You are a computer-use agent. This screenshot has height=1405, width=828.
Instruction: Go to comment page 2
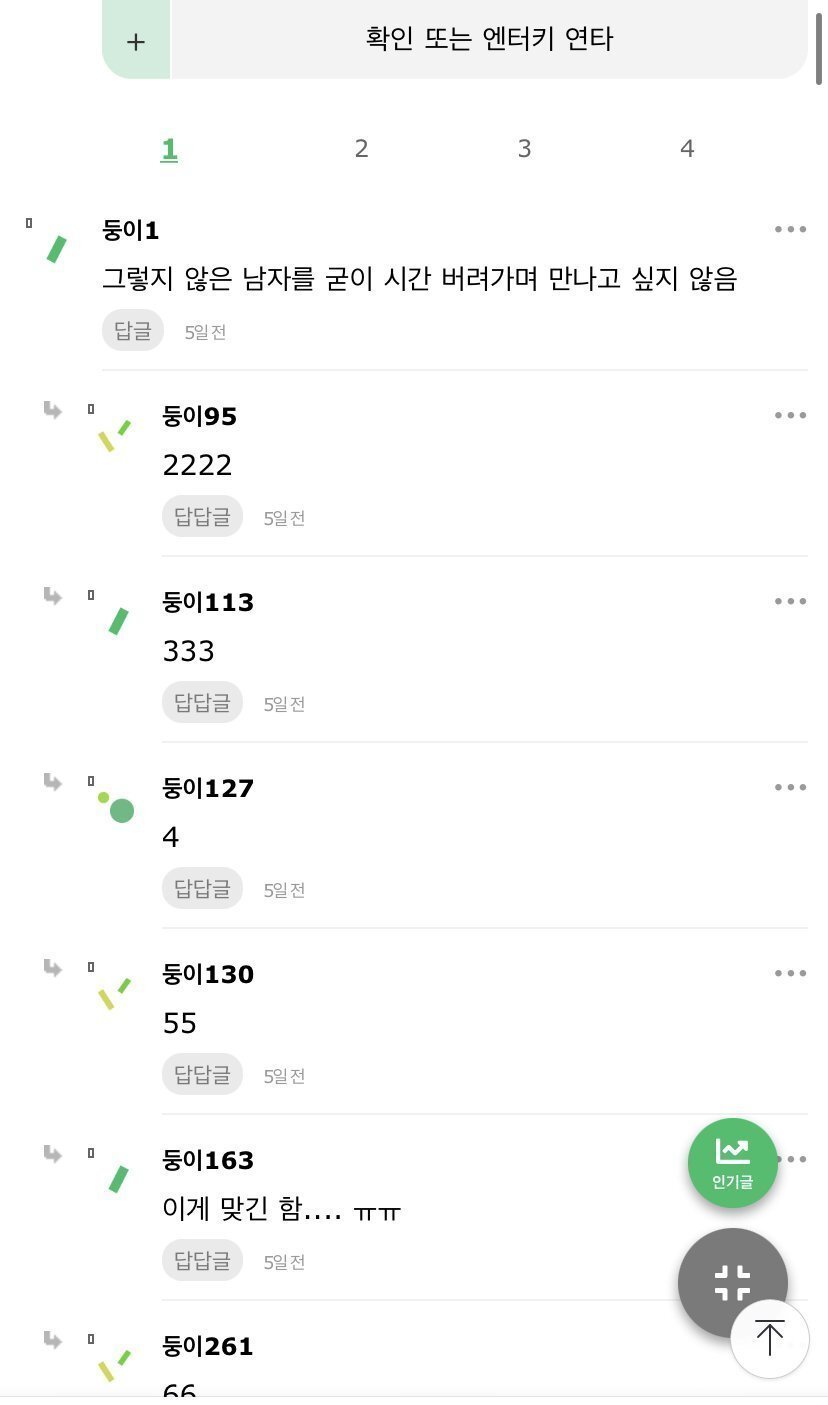pos(361,149)
